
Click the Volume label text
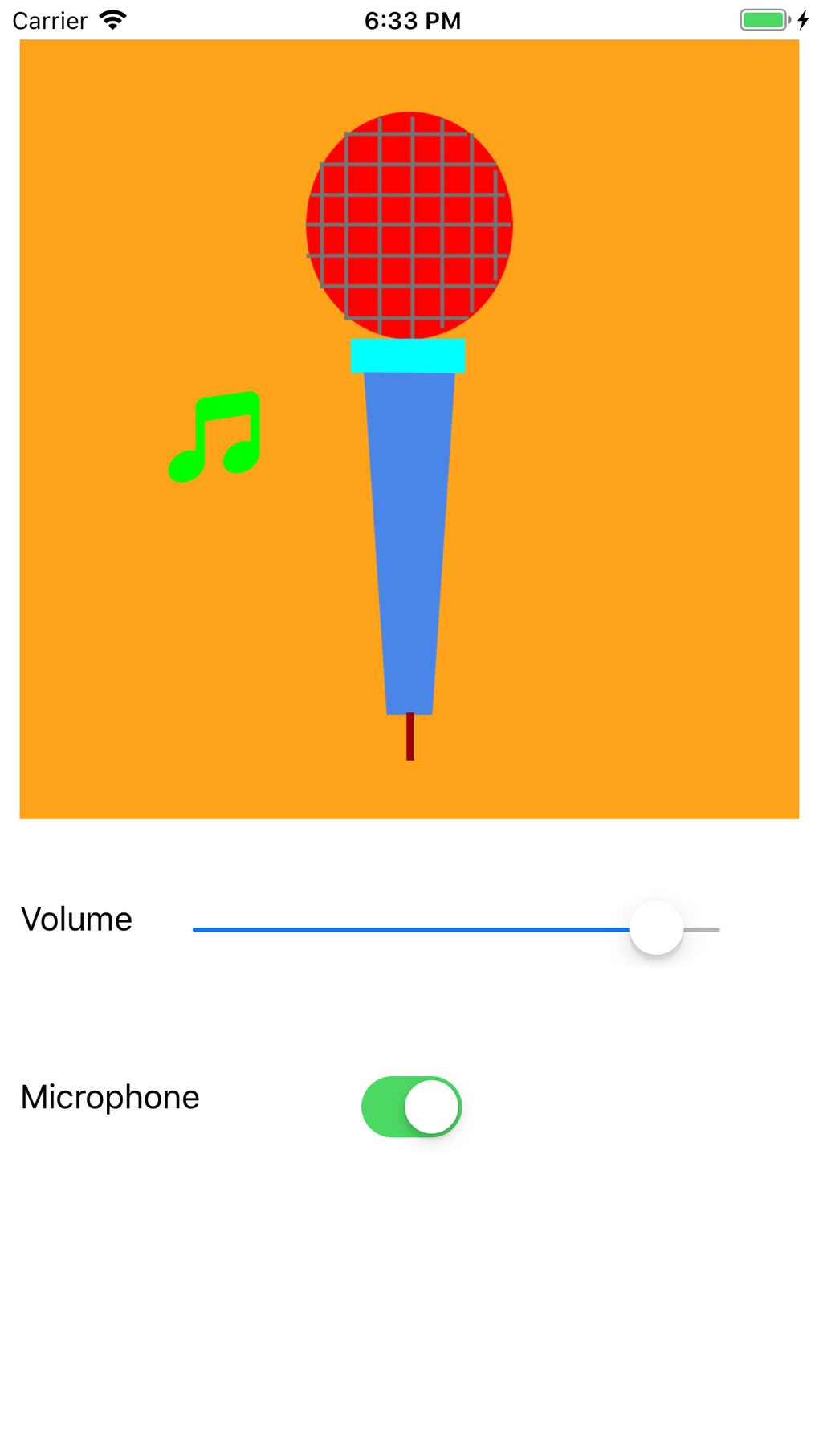(77, 919)
